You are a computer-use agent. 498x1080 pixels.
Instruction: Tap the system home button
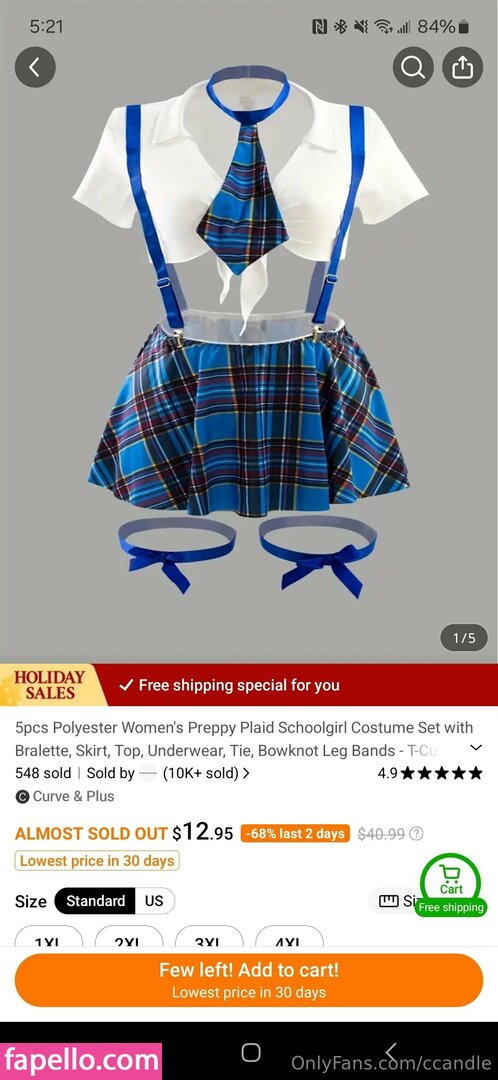coord(251,1052)
